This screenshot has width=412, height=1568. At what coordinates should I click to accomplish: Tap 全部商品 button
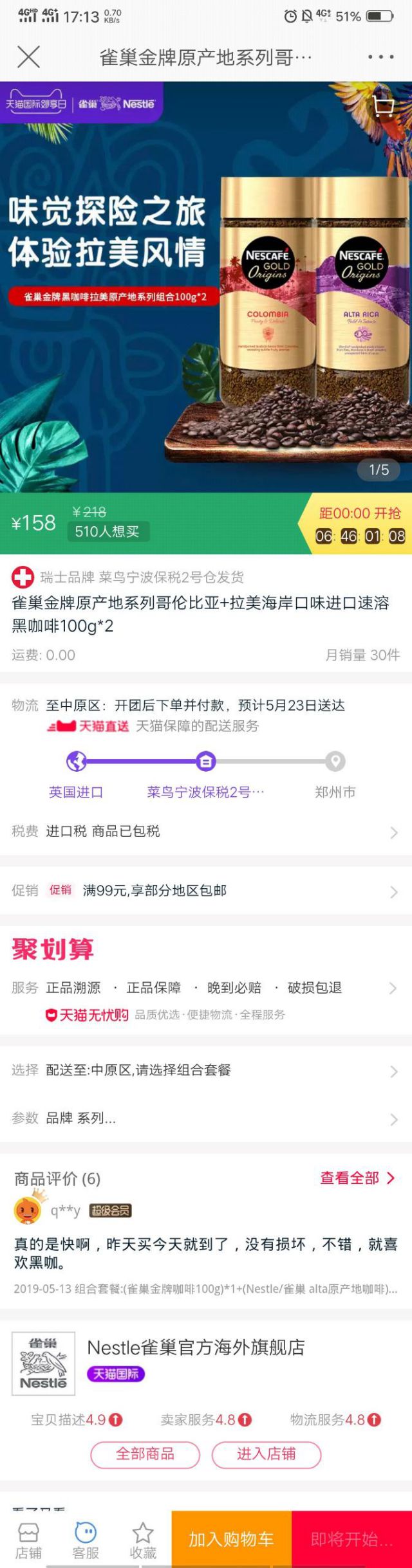pyautogui.click(x=145, y=1454)
